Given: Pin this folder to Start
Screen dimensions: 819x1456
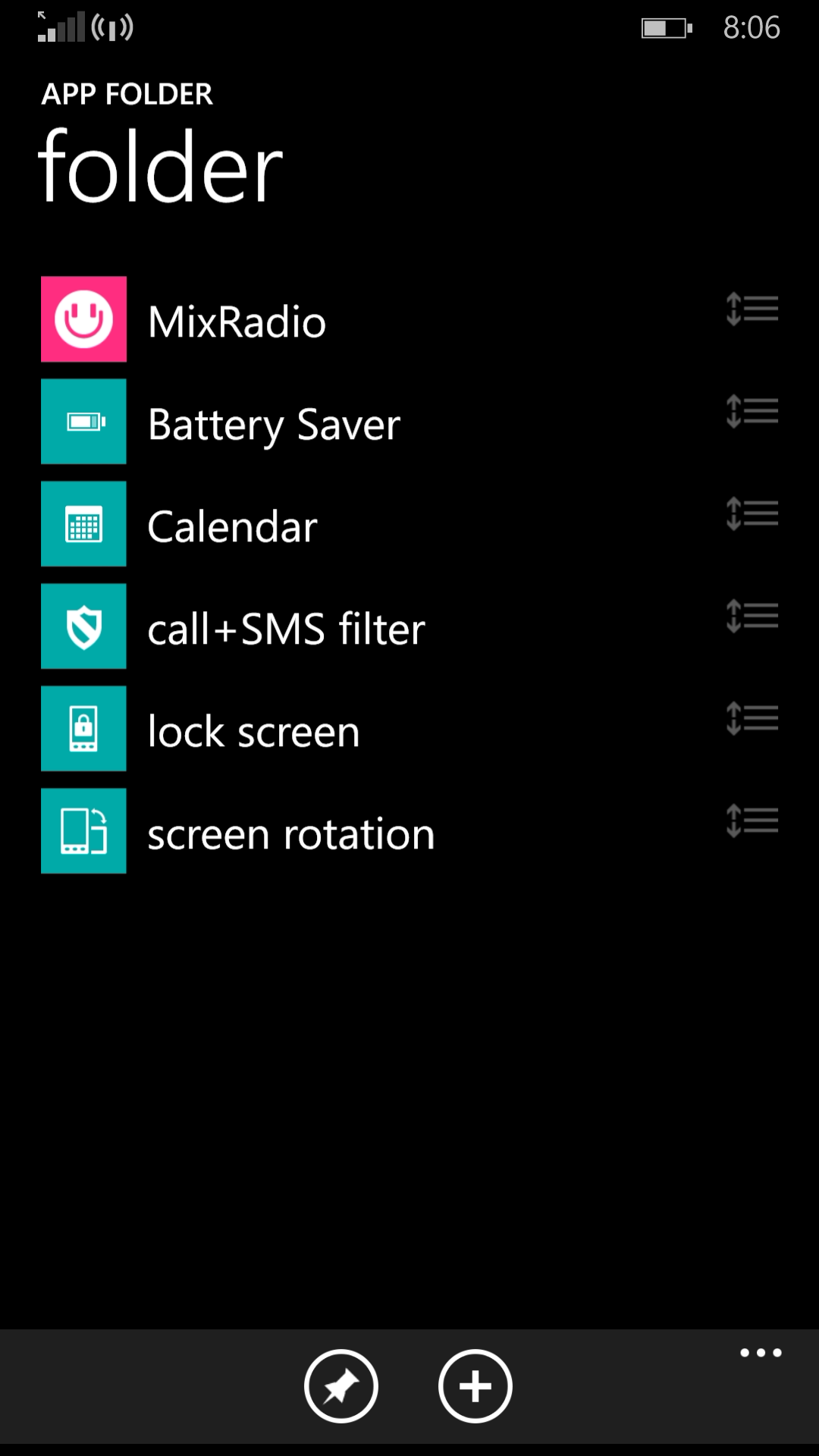Looking at the screenshot, I should [x=341, y=1386].
